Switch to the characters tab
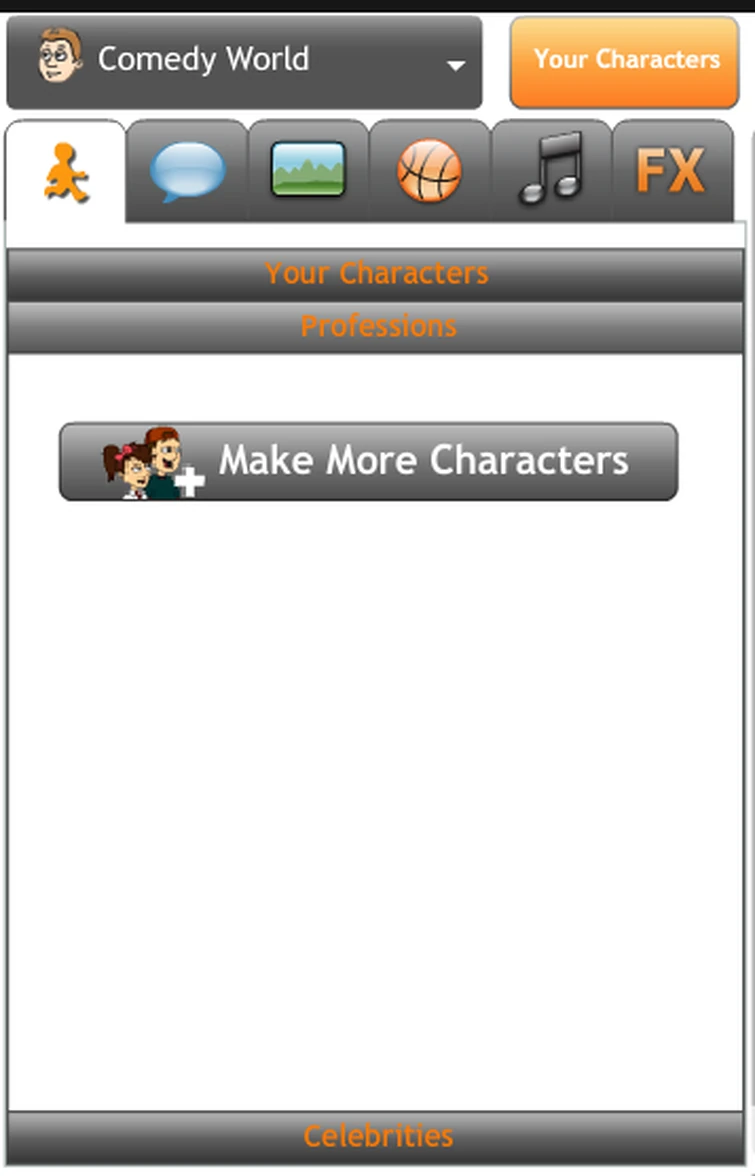 [66, 172]
